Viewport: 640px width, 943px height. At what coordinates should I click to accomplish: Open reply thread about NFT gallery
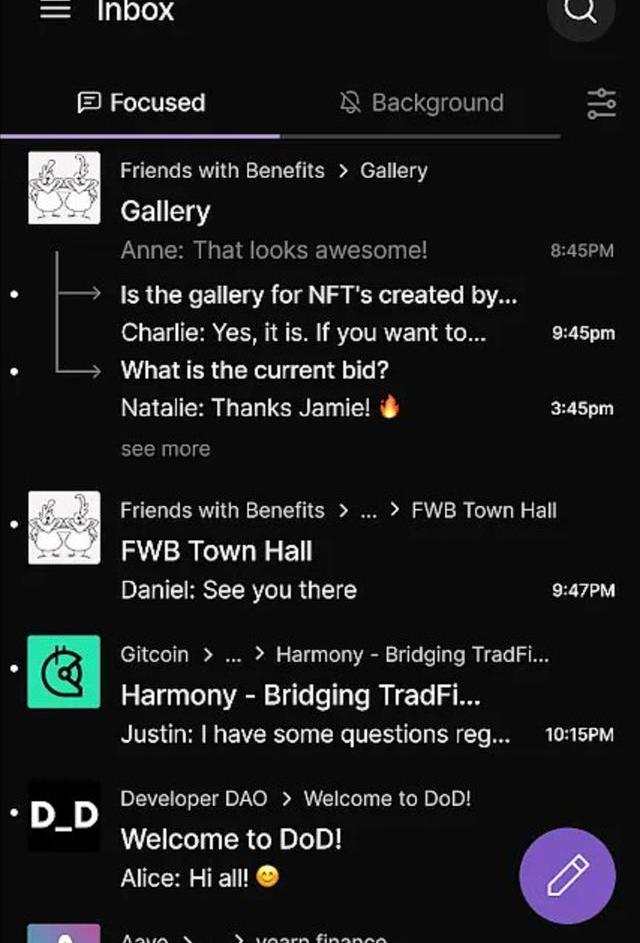coord(318,295)
